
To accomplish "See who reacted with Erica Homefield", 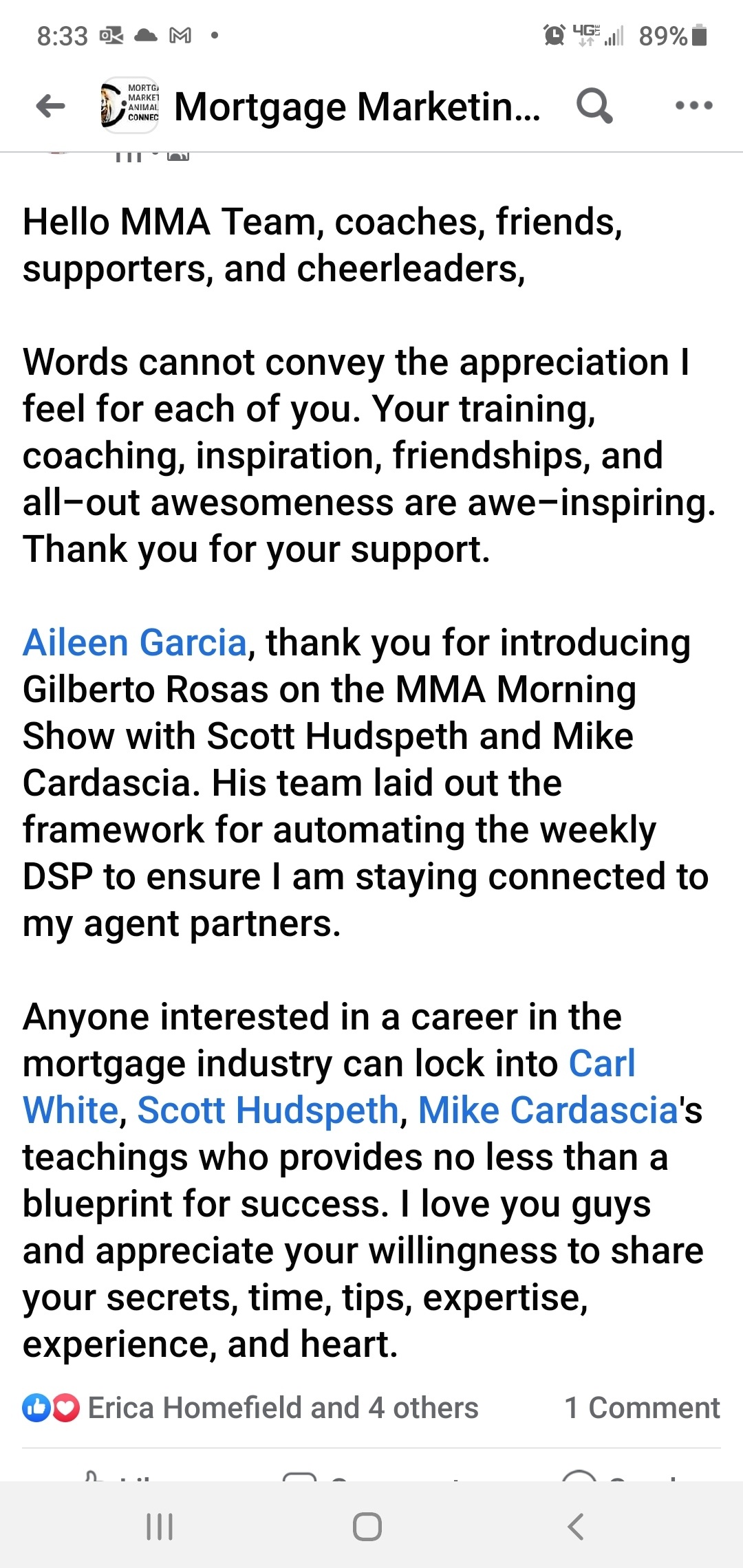I will pyautogui.click(x=282, y=1408).
